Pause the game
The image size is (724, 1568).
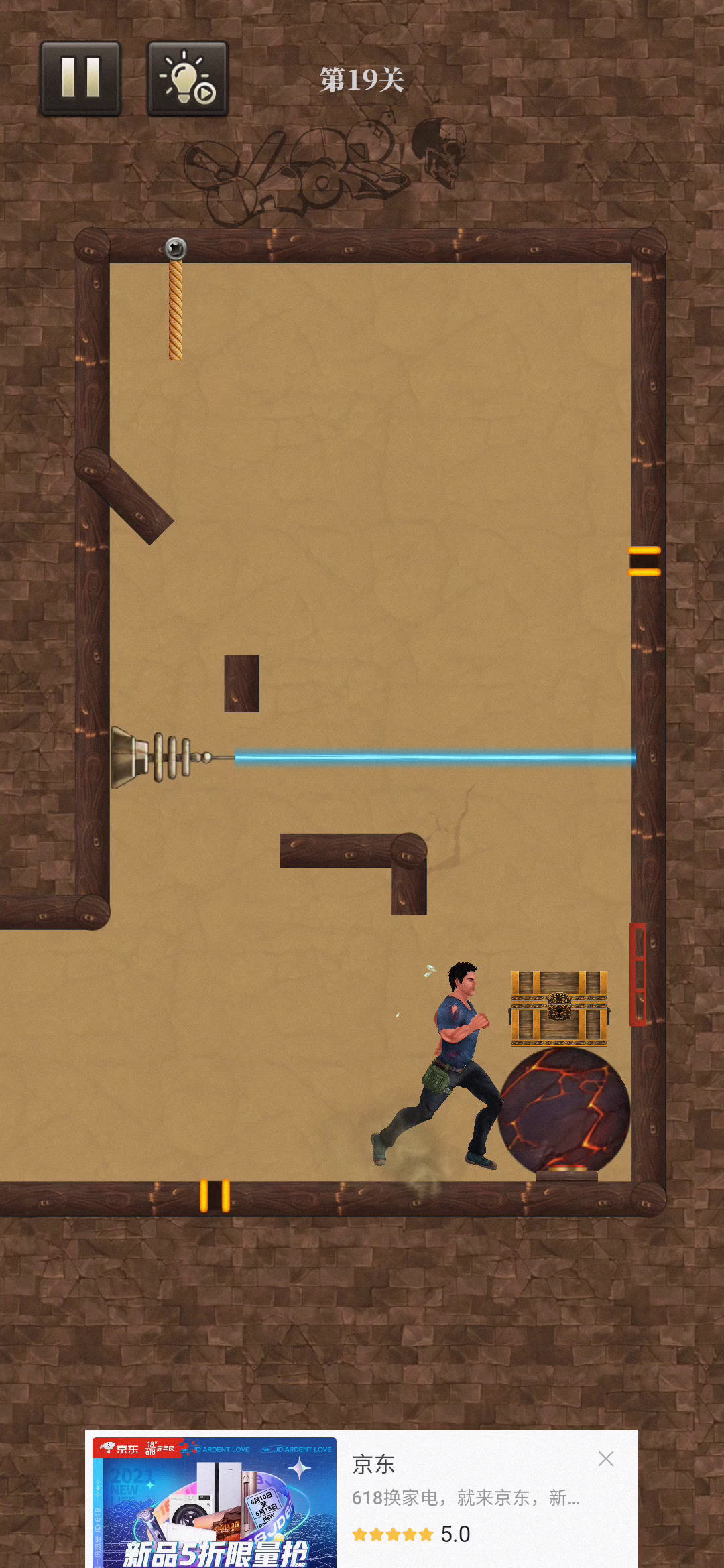pos(80,78)
